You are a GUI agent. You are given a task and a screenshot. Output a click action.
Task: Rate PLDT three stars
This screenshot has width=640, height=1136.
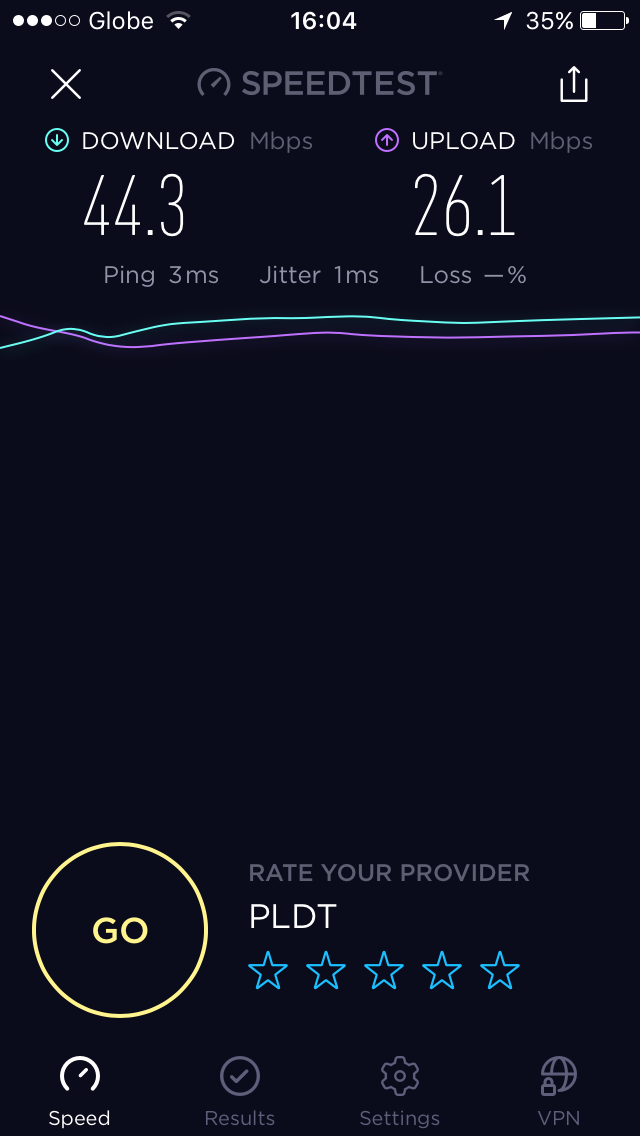(384, 971)
